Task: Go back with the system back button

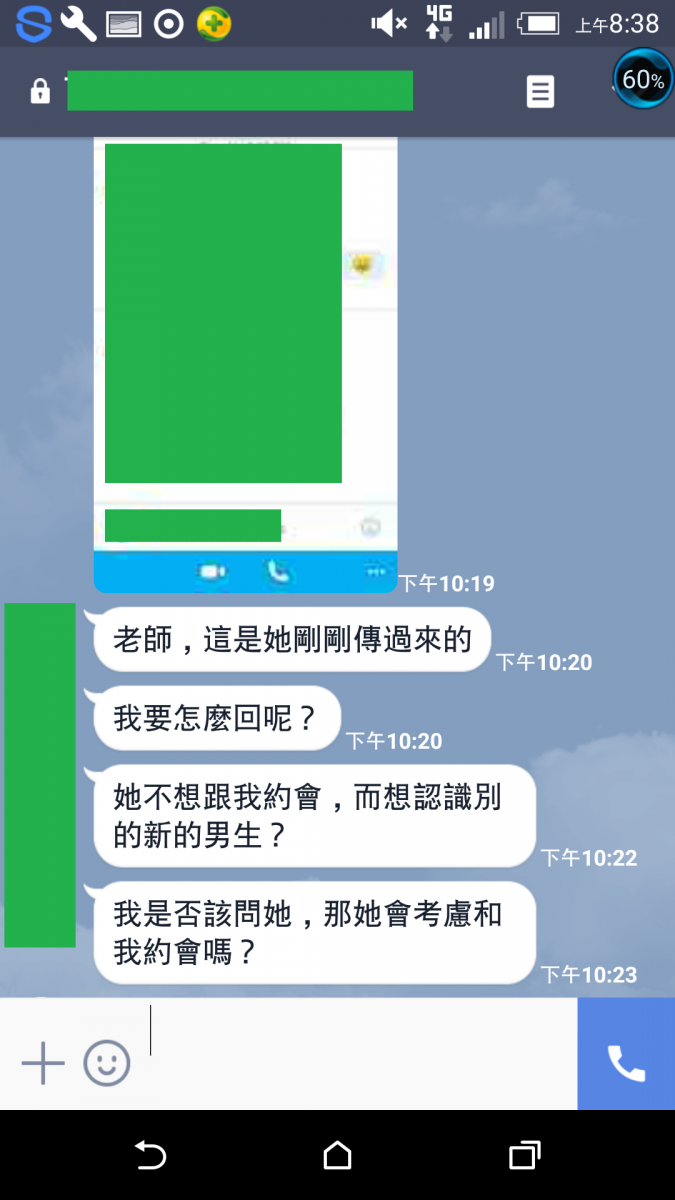Action: pyautogui.click(x=150, y=1156)
